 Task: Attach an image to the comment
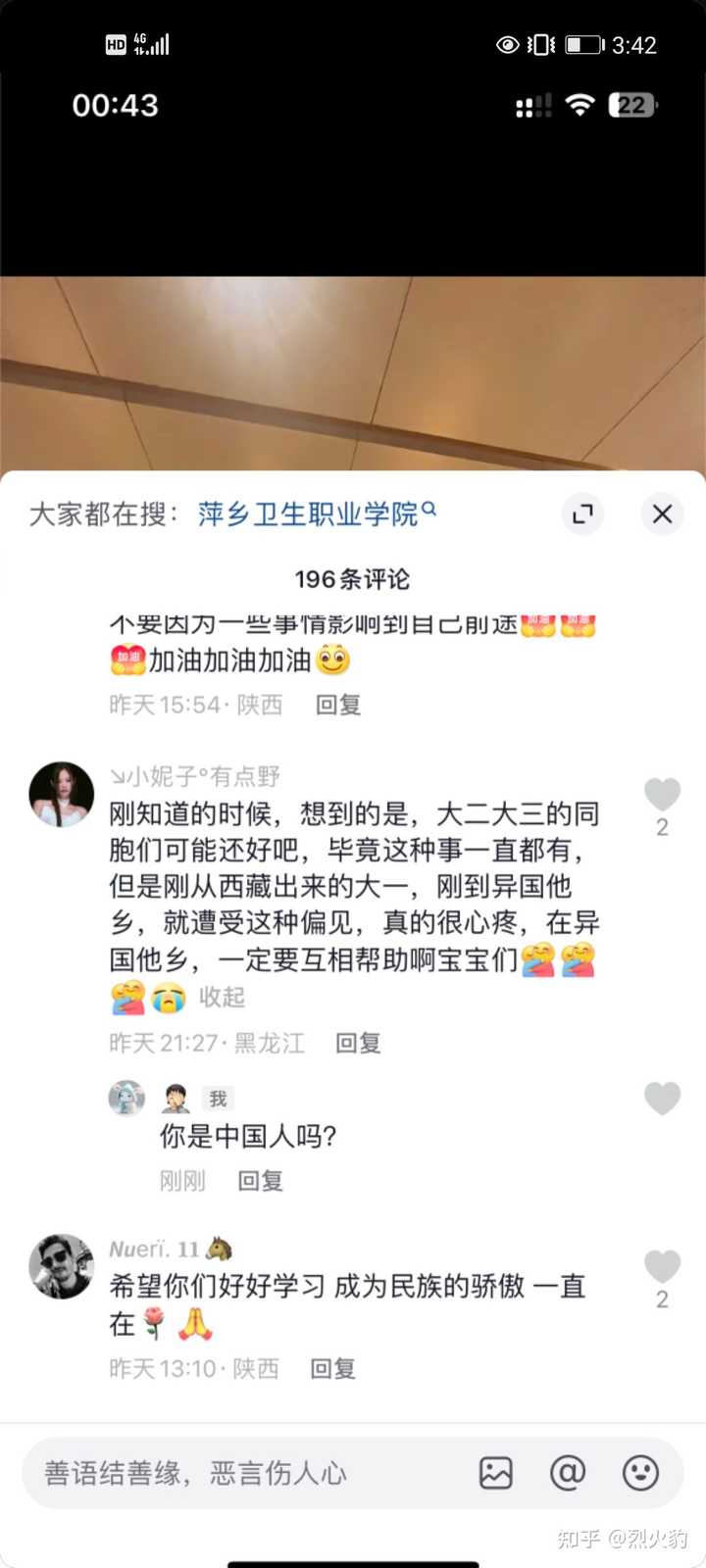tap(496, 1473)
